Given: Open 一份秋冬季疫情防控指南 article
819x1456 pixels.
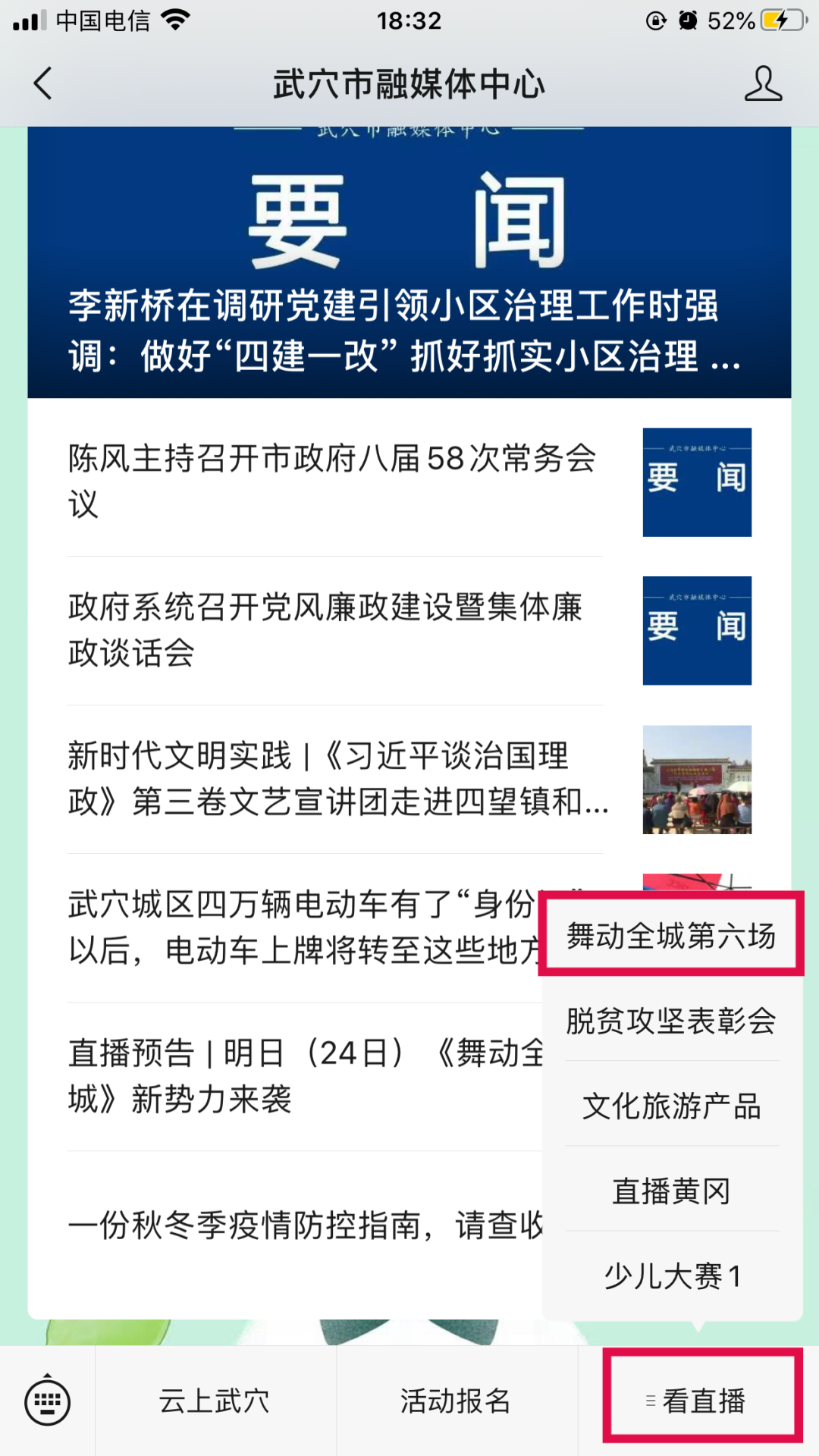Looking at the screenshot, I should click(x=303, y=1224).
